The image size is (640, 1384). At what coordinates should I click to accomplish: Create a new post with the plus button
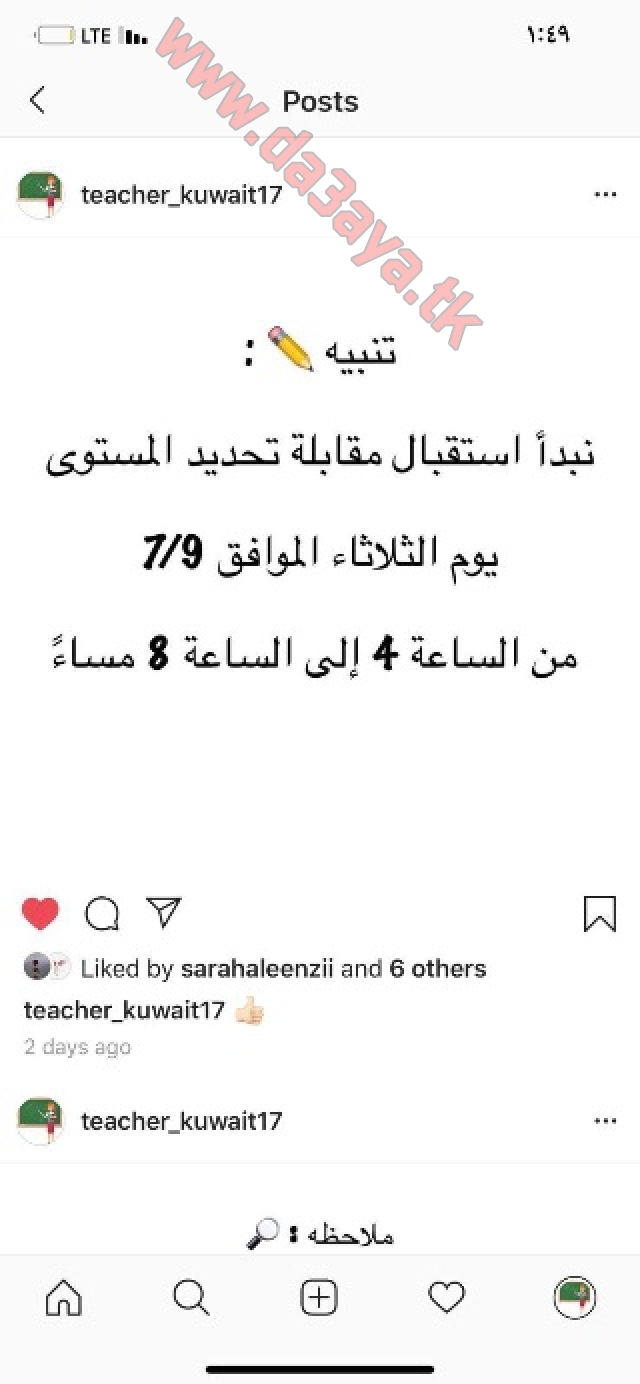coord(319,1298)
